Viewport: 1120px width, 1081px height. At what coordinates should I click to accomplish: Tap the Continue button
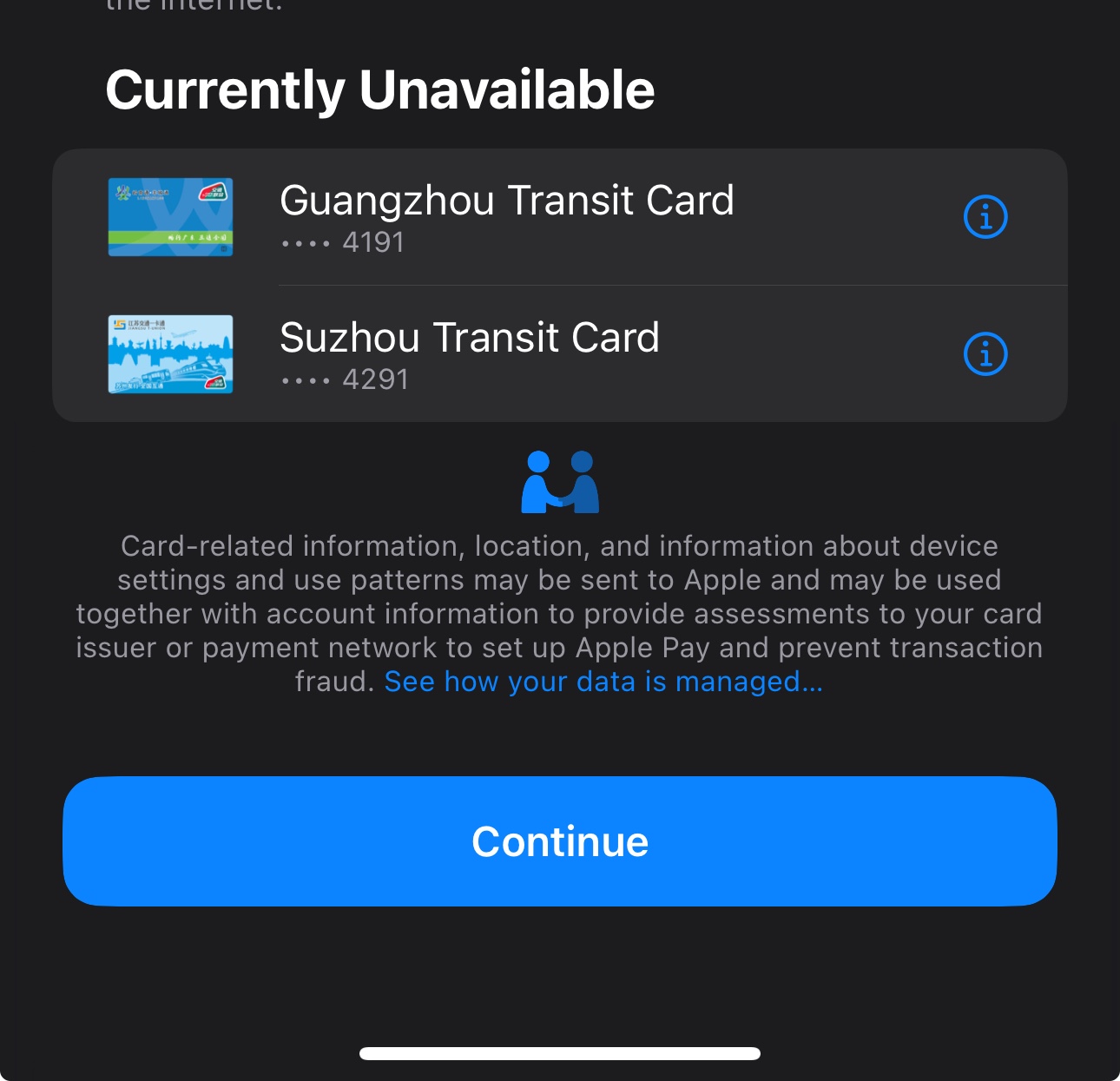coord(560,841)
